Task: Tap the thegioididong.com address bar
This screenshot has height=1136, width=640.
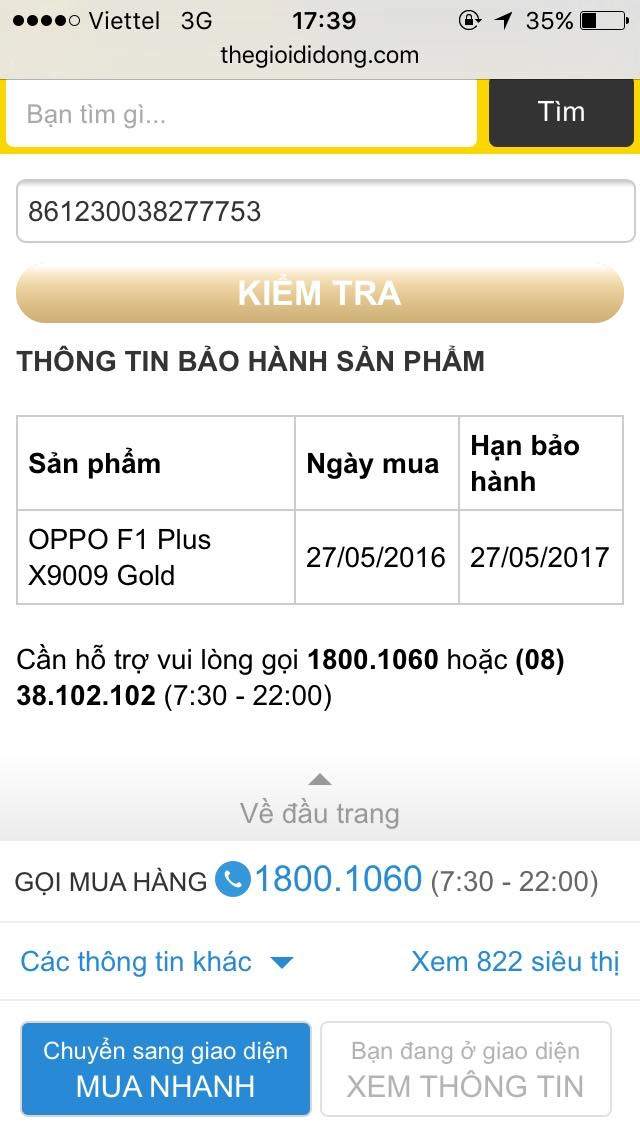Action: coord(320,55)
